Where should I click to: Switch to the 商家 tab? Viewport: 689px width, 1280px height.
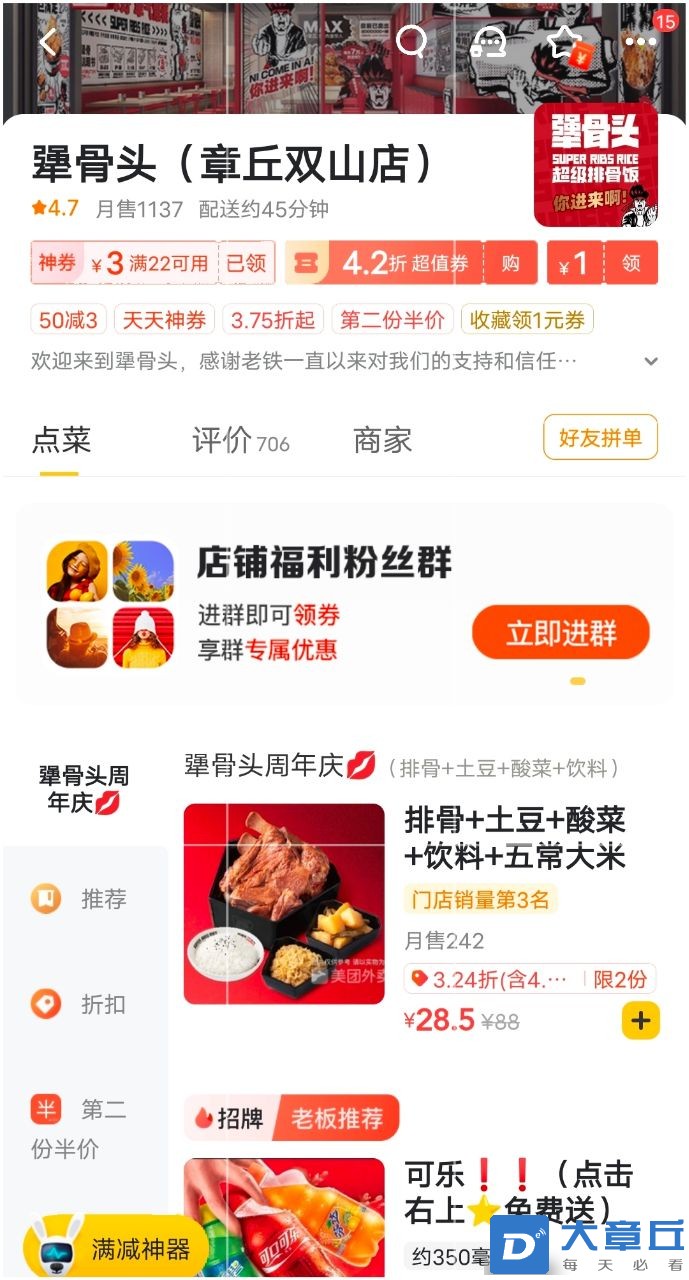click(x=383, y=440)
